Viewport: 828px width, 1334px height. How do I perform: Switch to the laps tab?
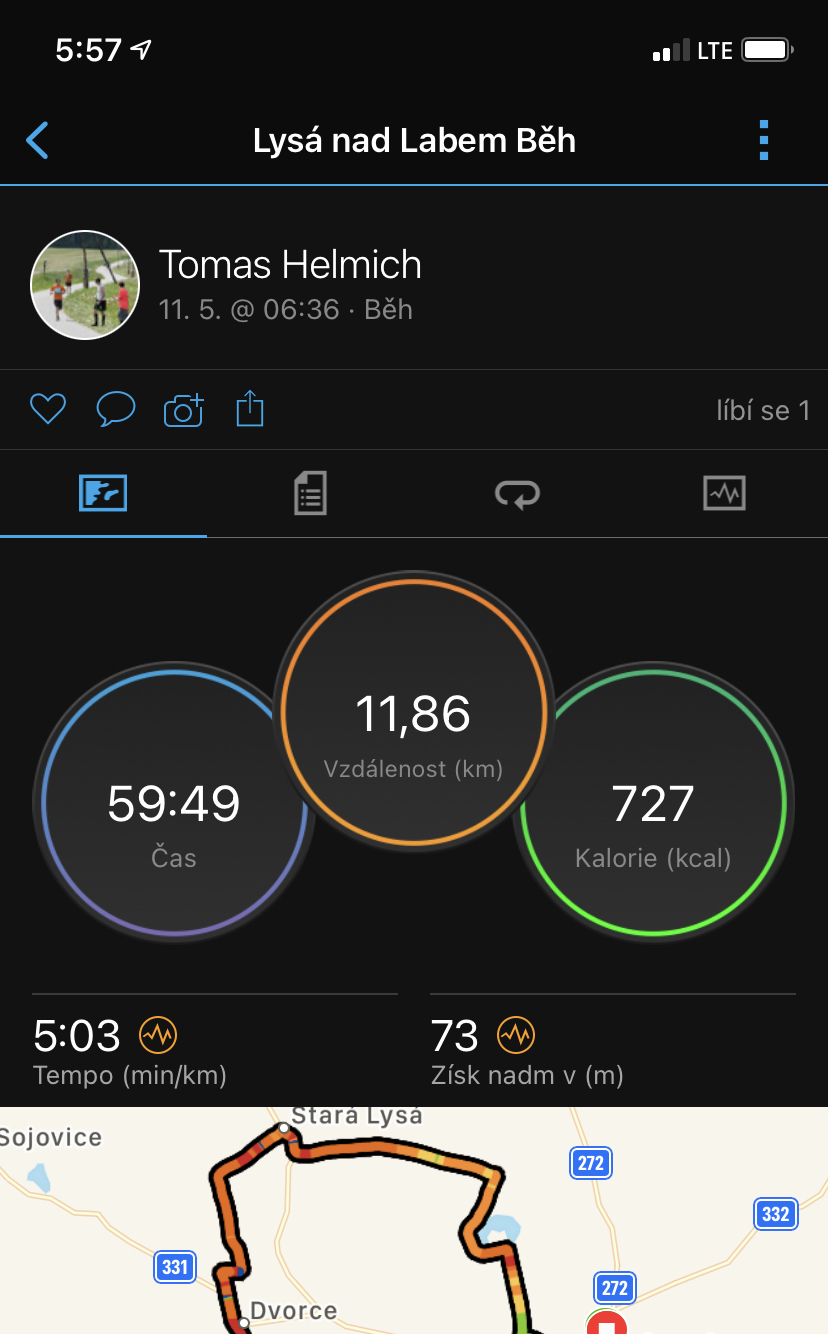coord(517,493)
